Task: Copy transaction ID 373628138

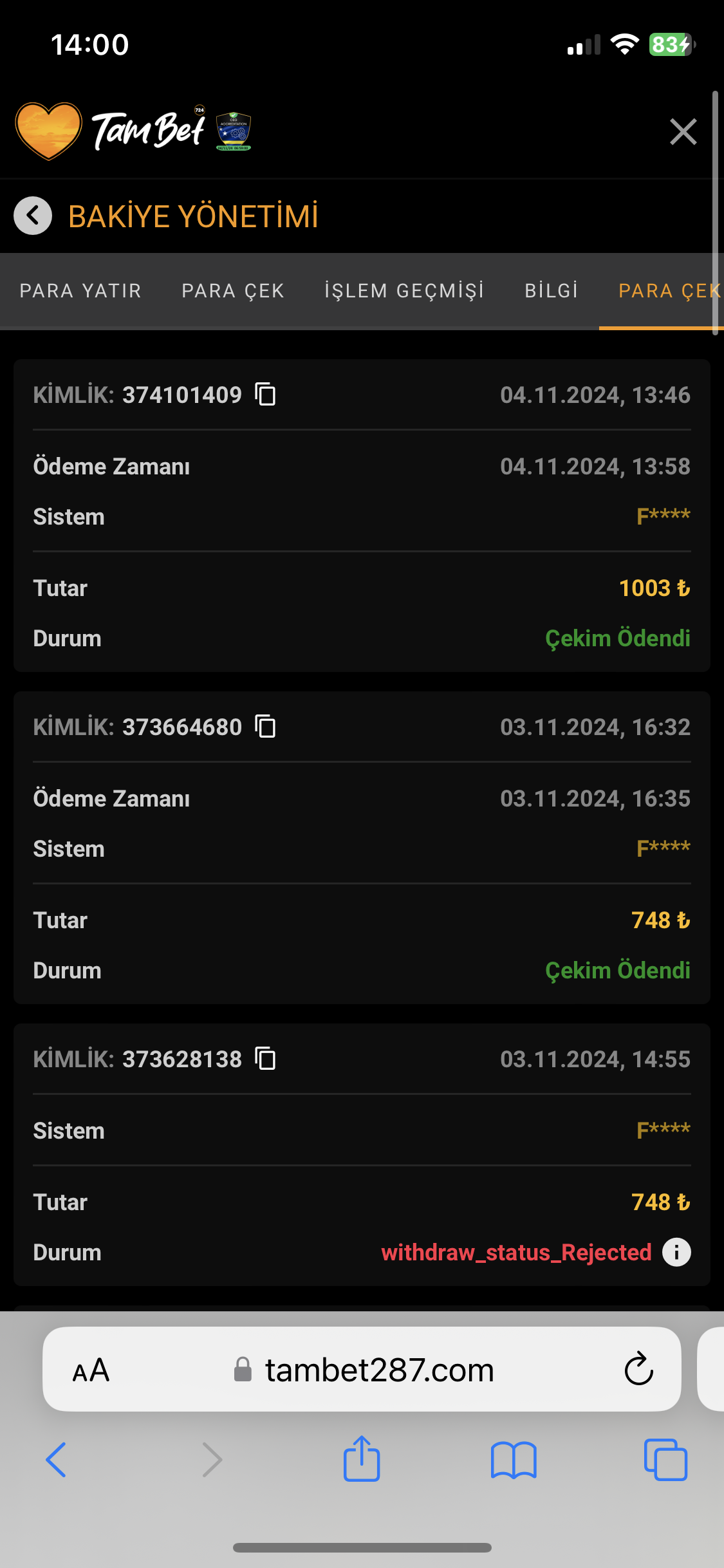Action: click(x=265, y=1058)
